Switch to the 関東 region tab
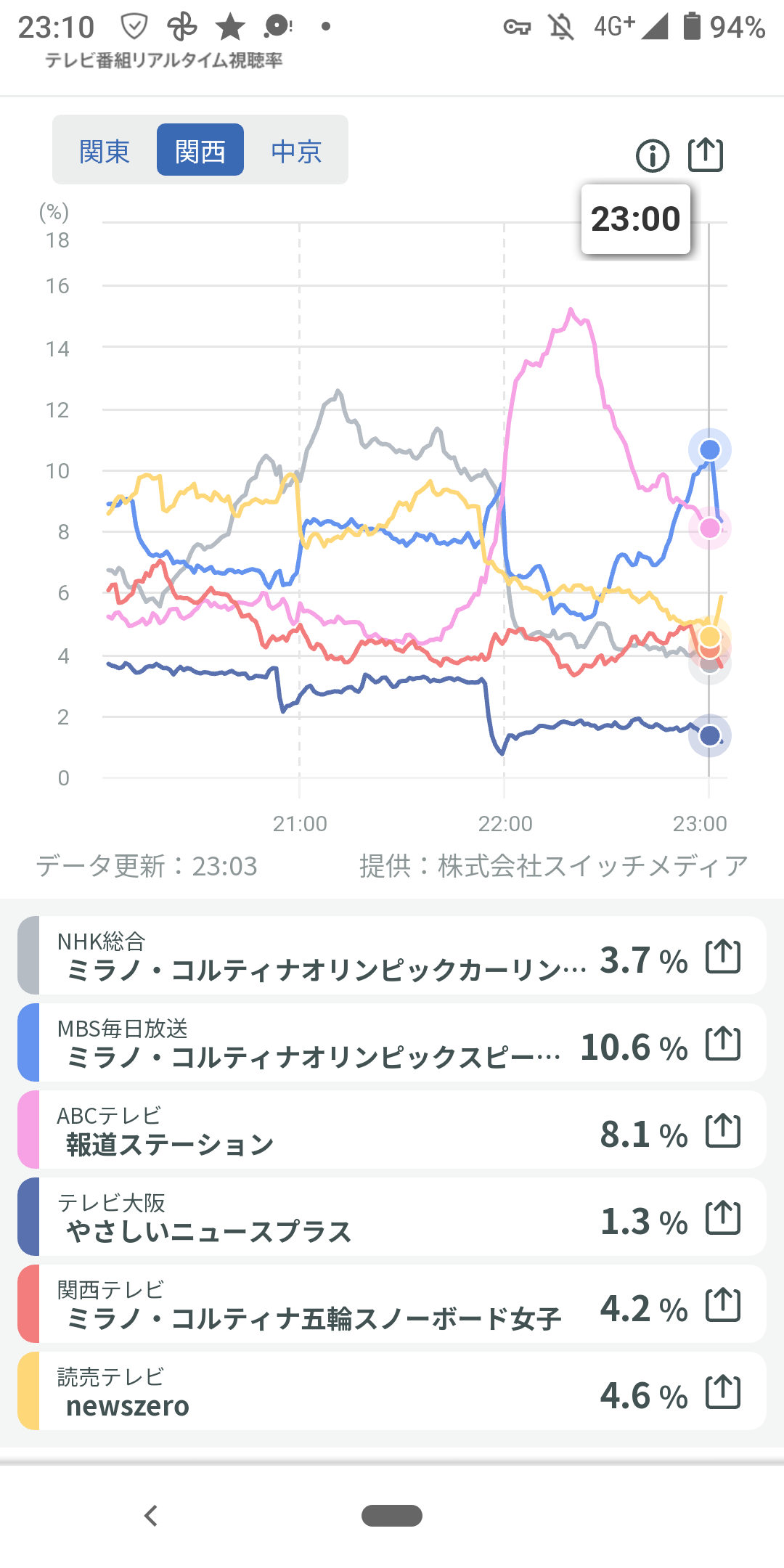Viewport: 784px width, 1568px height. point(105,151)
